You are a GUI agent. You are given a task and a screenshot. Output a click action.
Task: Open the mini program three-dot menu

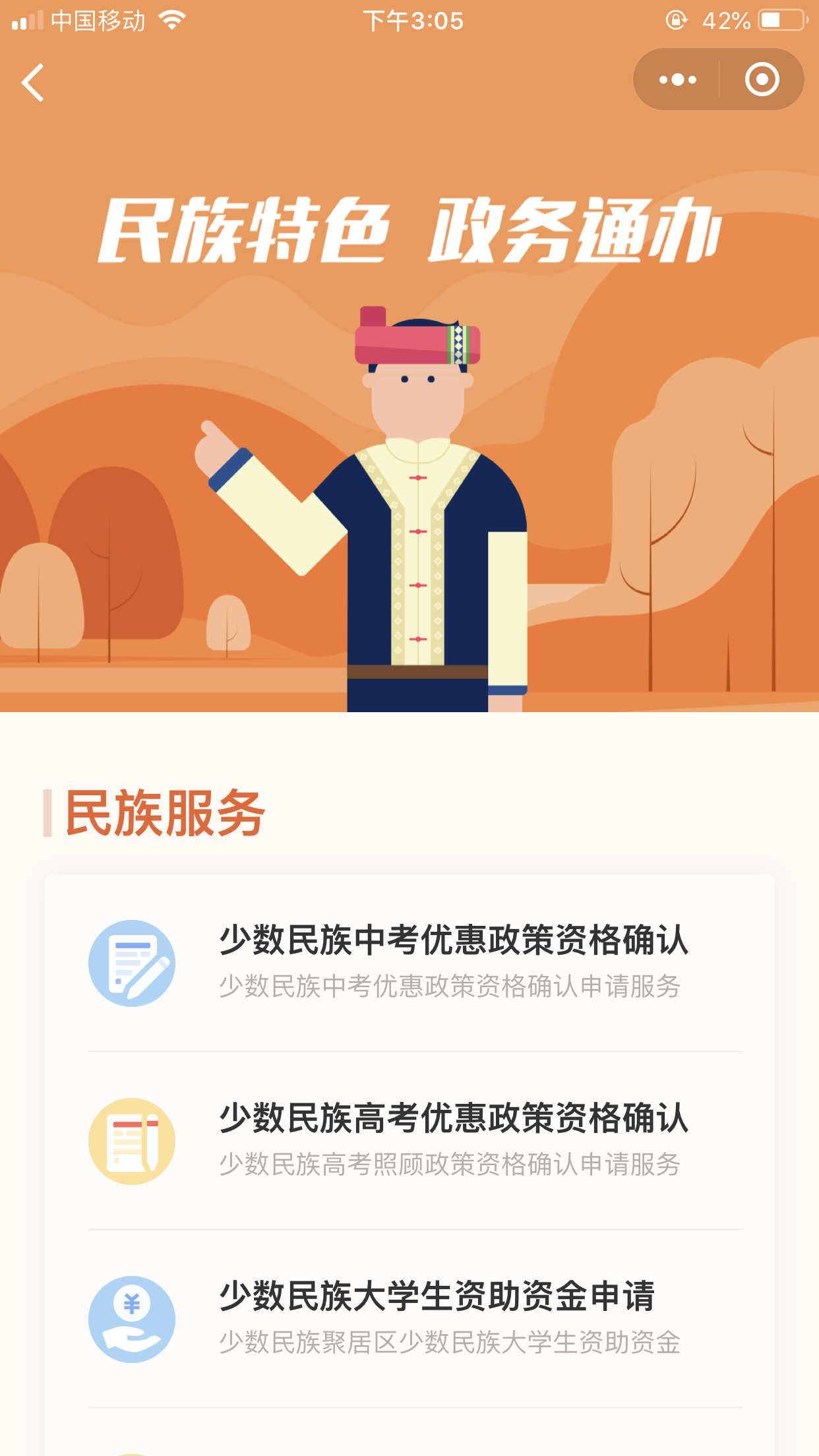tap(677, 80)
